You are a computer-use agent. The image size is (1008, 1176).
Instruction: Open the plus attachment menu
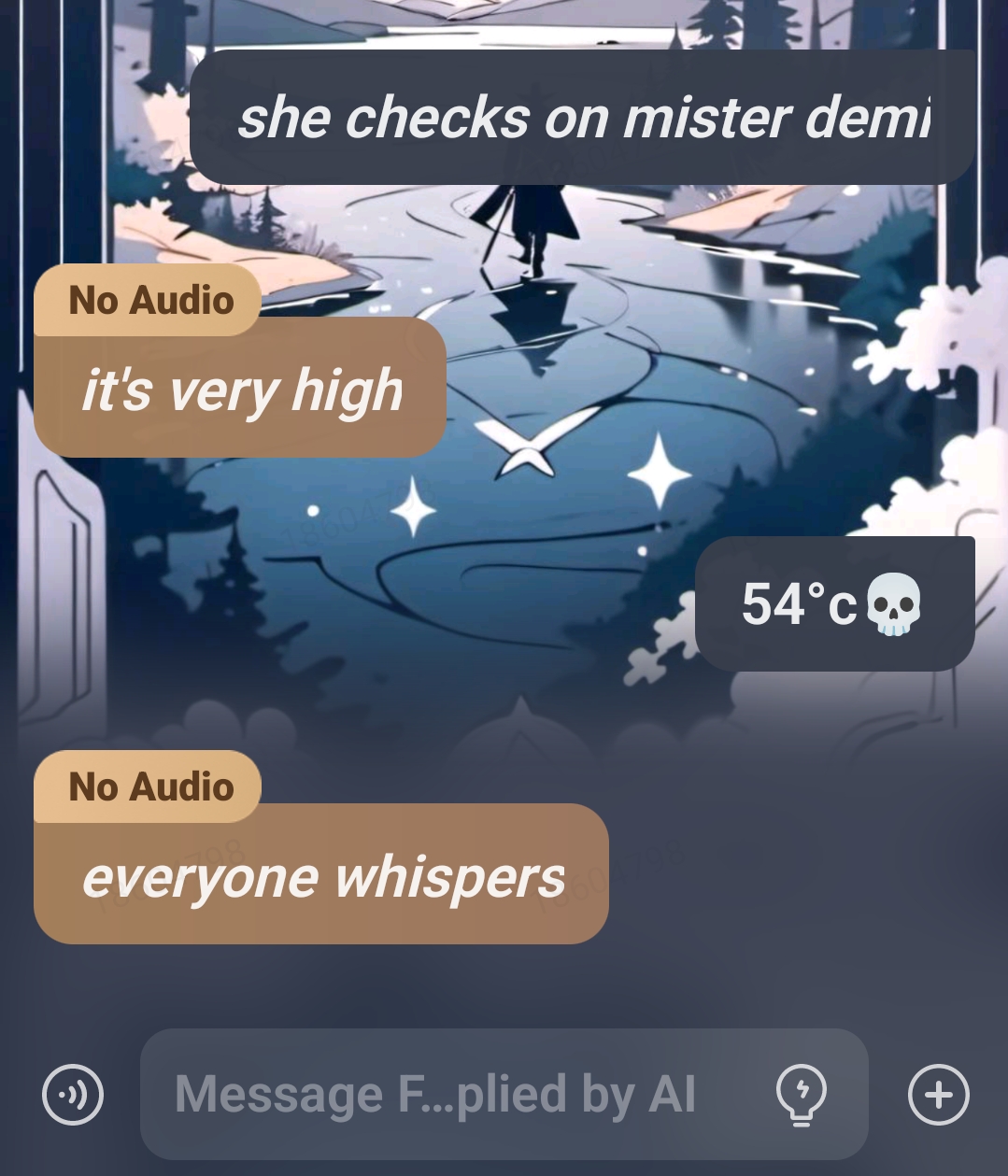pyautogui.click(x=939, y=1095)
